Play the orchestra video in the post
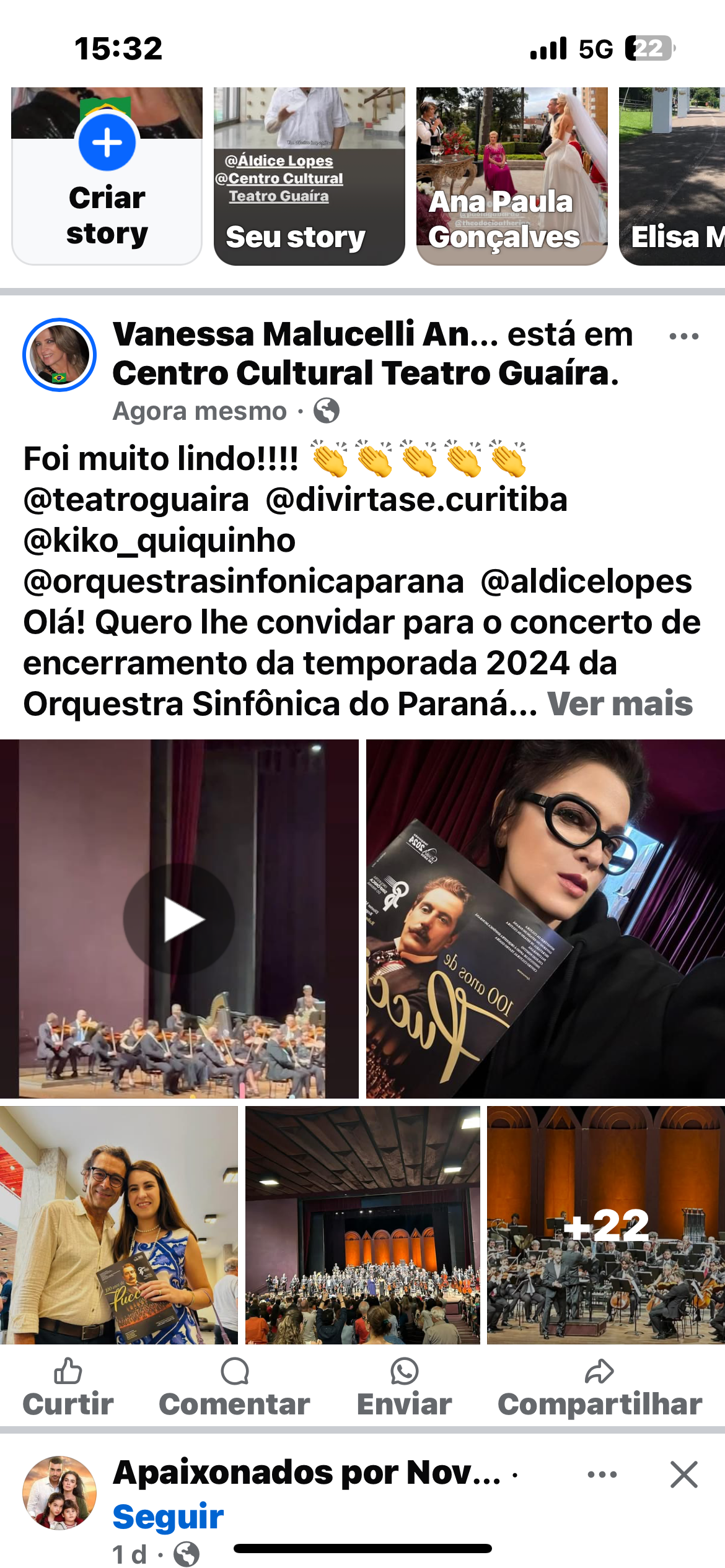 179,919
